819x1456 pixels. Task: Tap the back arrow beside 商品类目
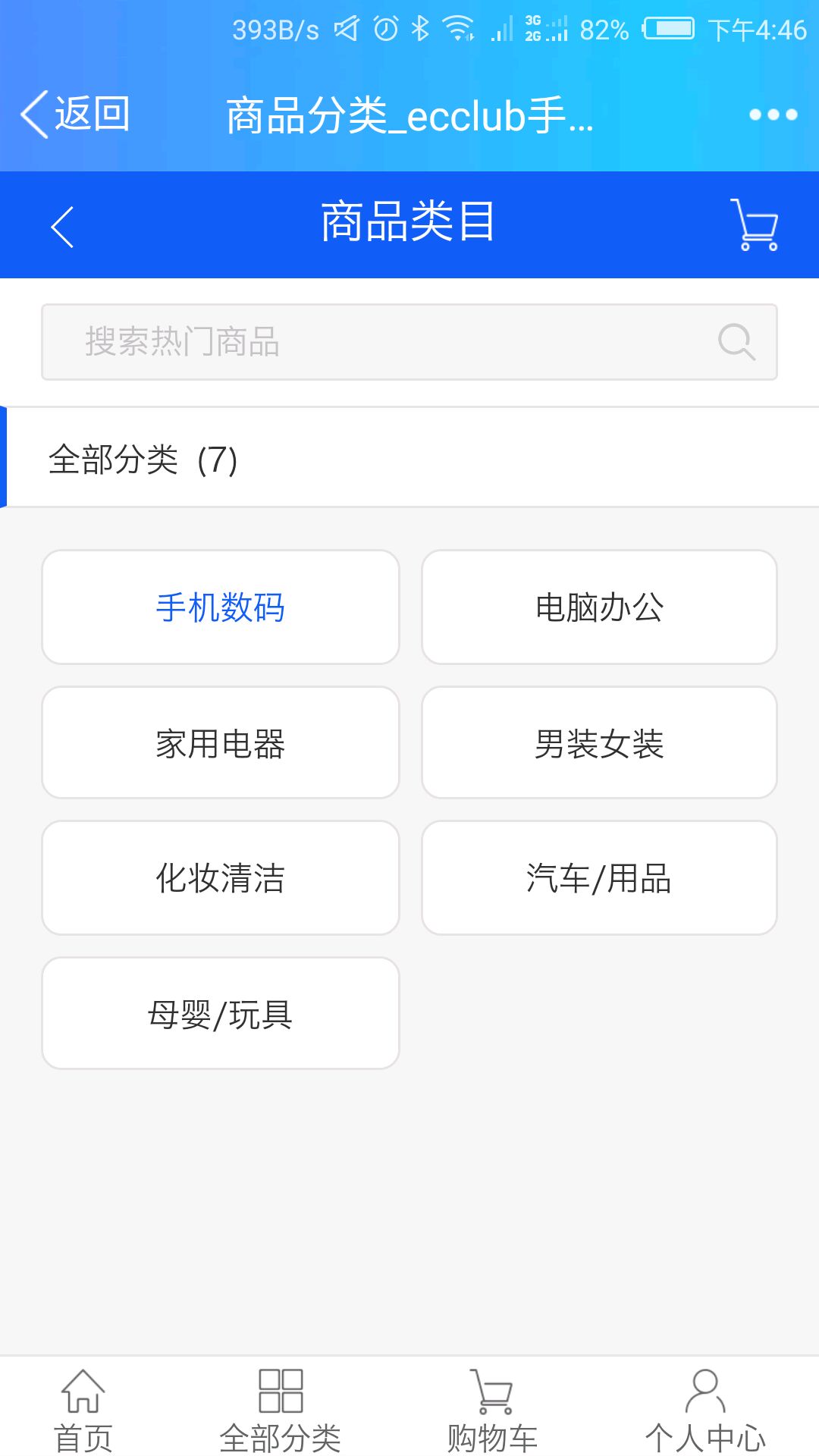point(62,227)
